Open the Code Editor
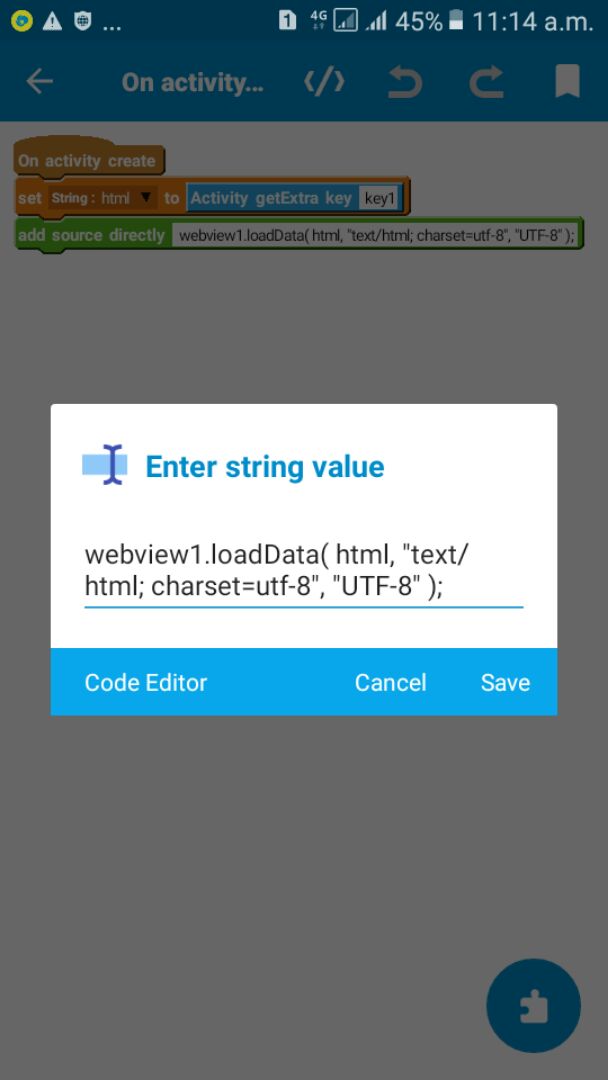The width and height of the screenshot is (608, 1080). point(146,683)
